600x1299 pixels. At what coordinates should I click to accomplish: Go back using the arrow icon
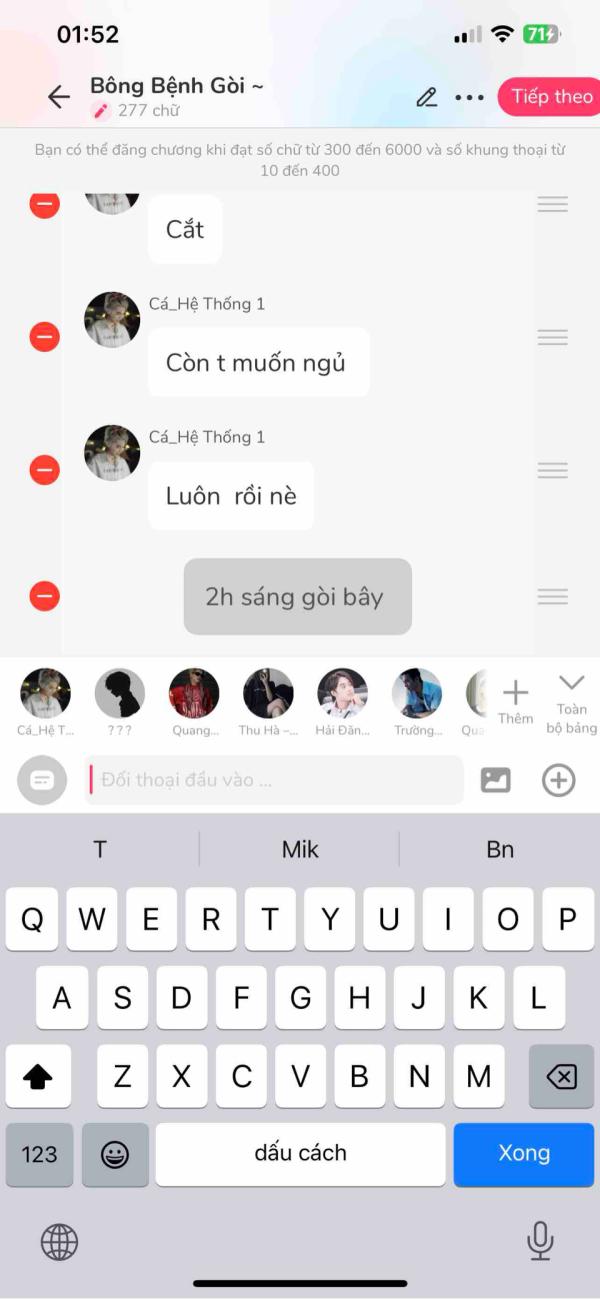(x=59, y=97)
